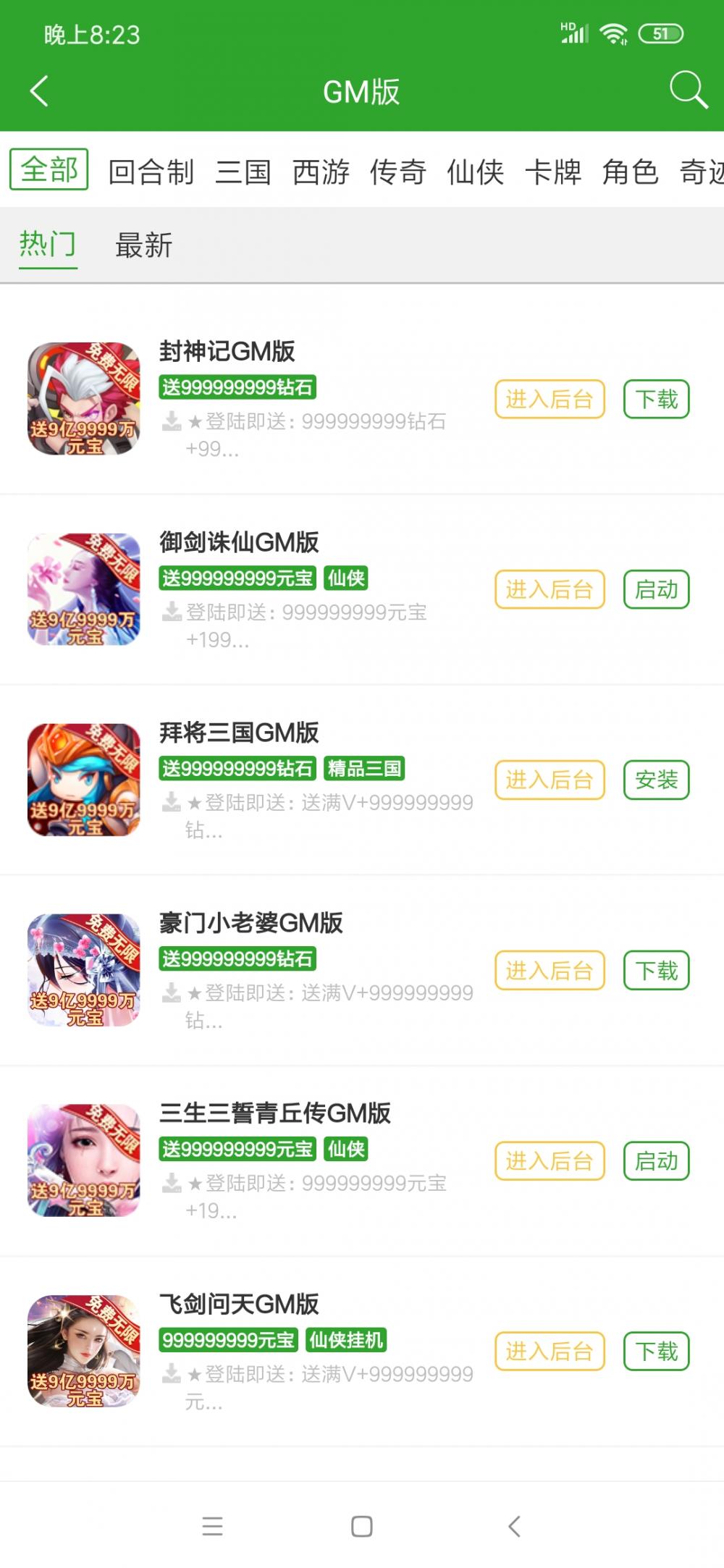Switch to the 三国 category

click(243, 172)
